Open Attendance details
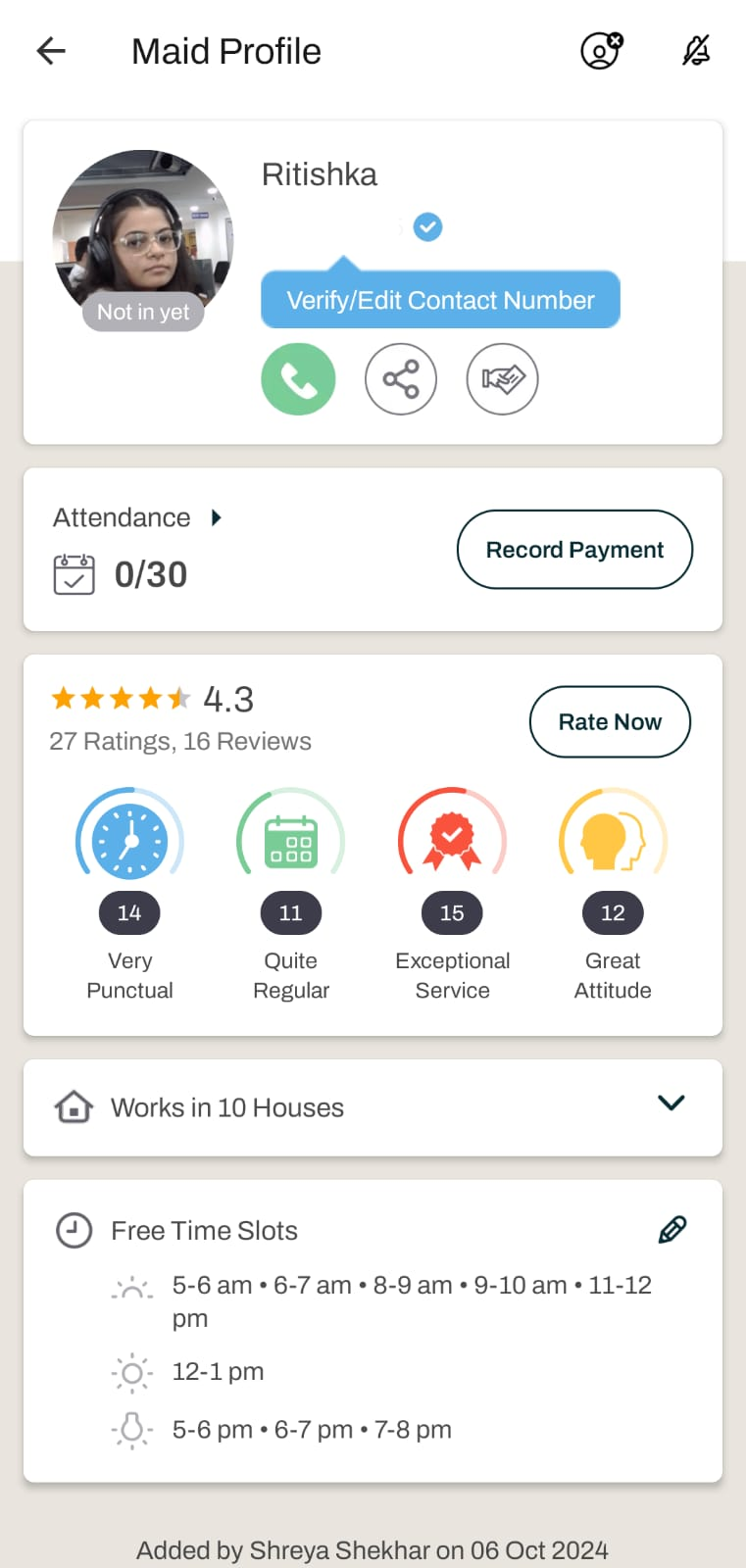 (x=137, y=517)
